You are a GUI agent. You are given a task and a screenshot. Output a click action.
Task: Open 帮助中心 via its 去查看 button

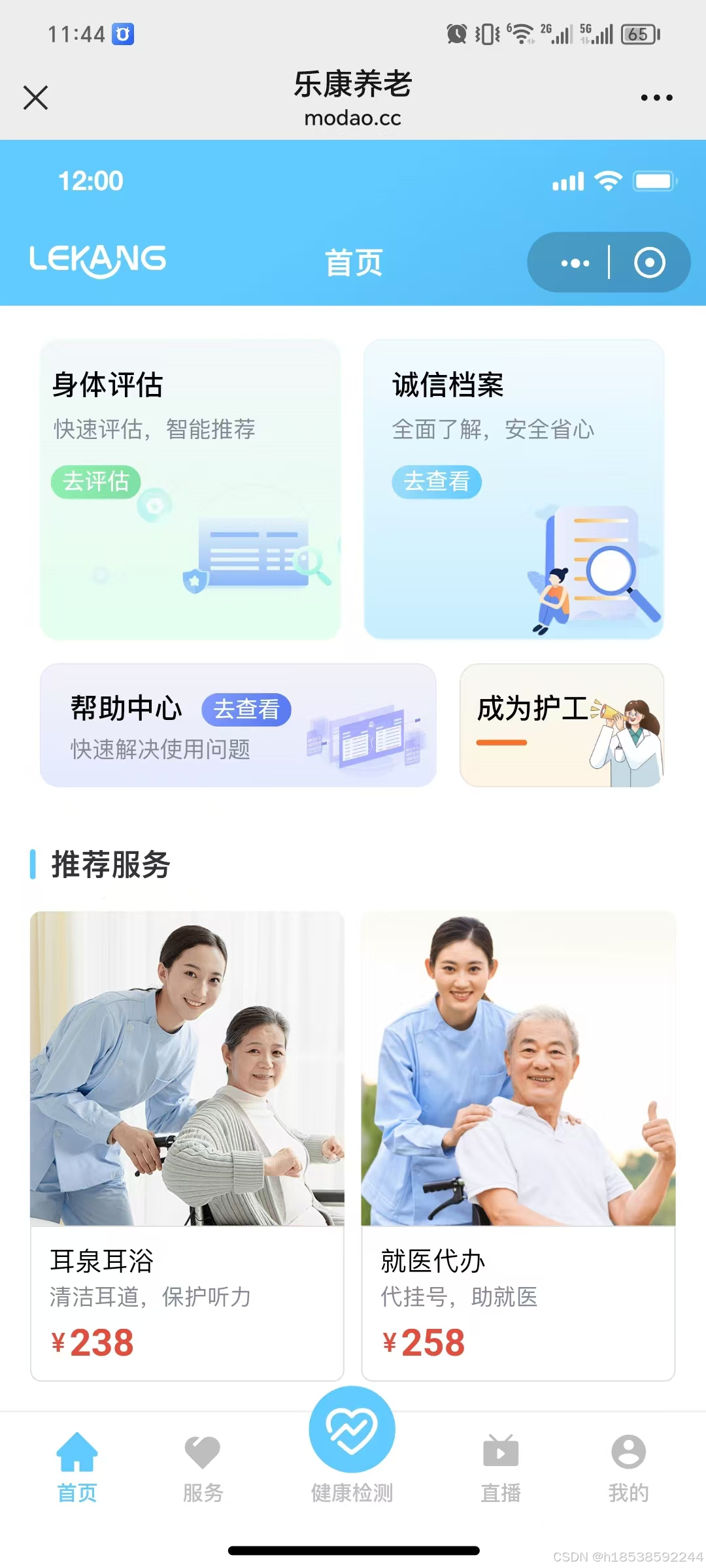246,710
